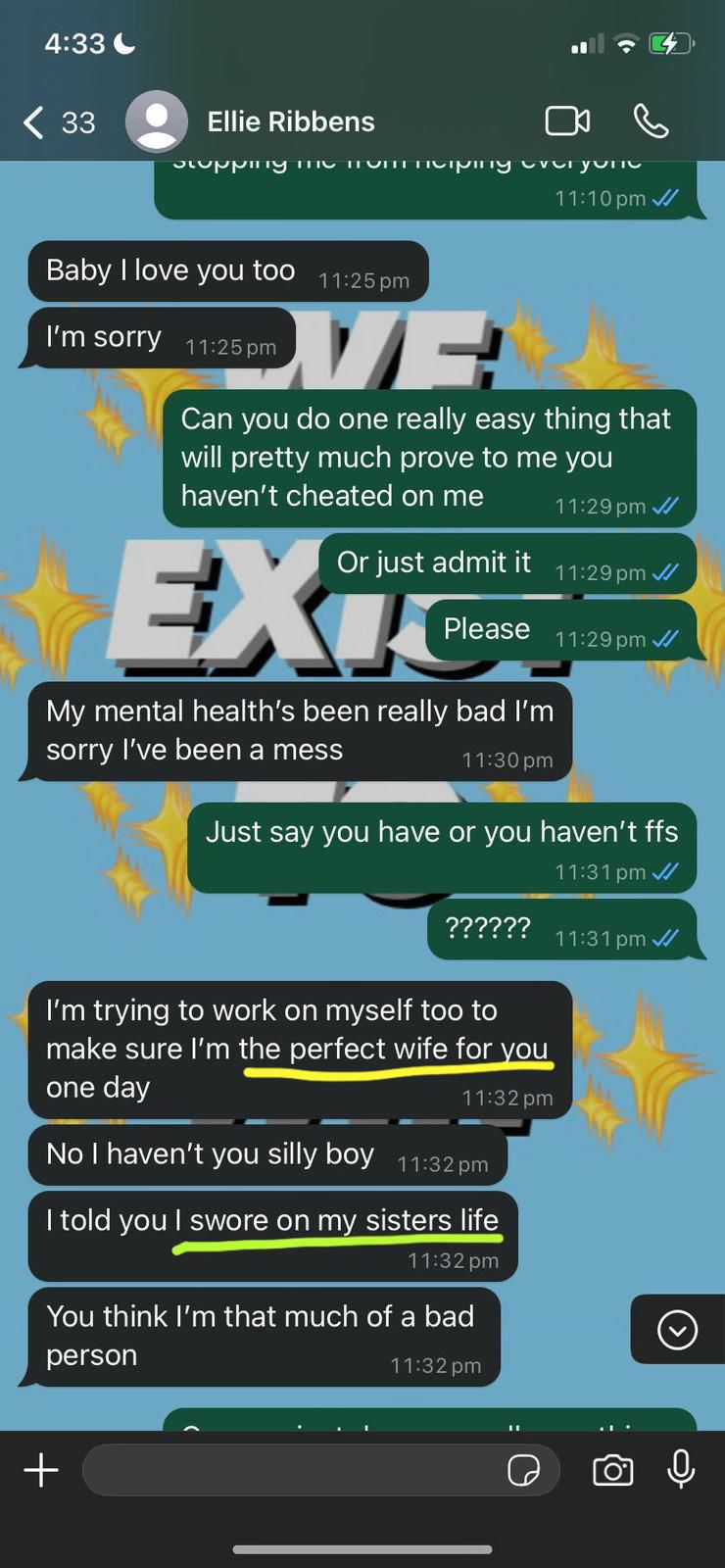Image resolution: width=725 pixels, height=1568 pixels.
Task: Open the sticker picker
Action: 523,1470
